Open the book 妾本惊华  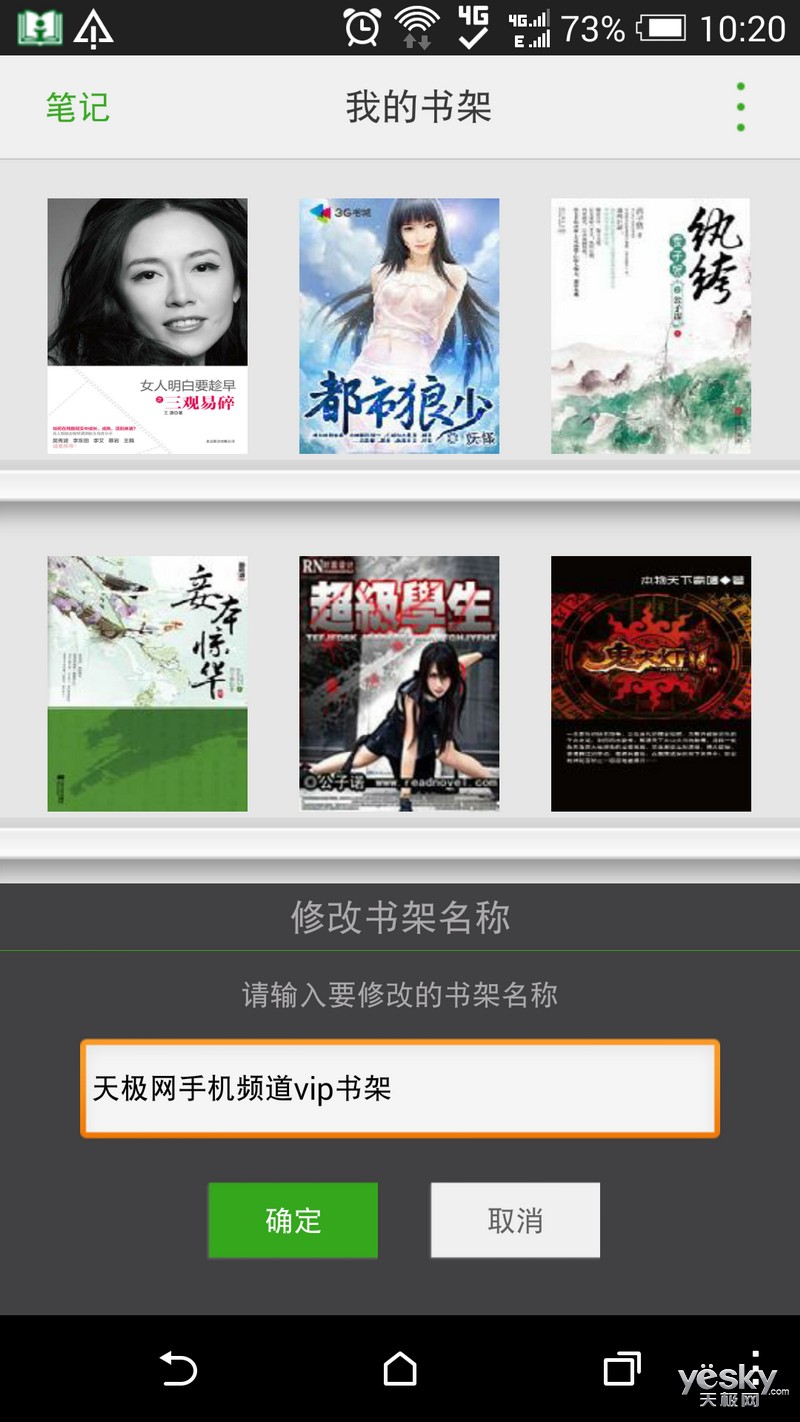pos(147,683)
